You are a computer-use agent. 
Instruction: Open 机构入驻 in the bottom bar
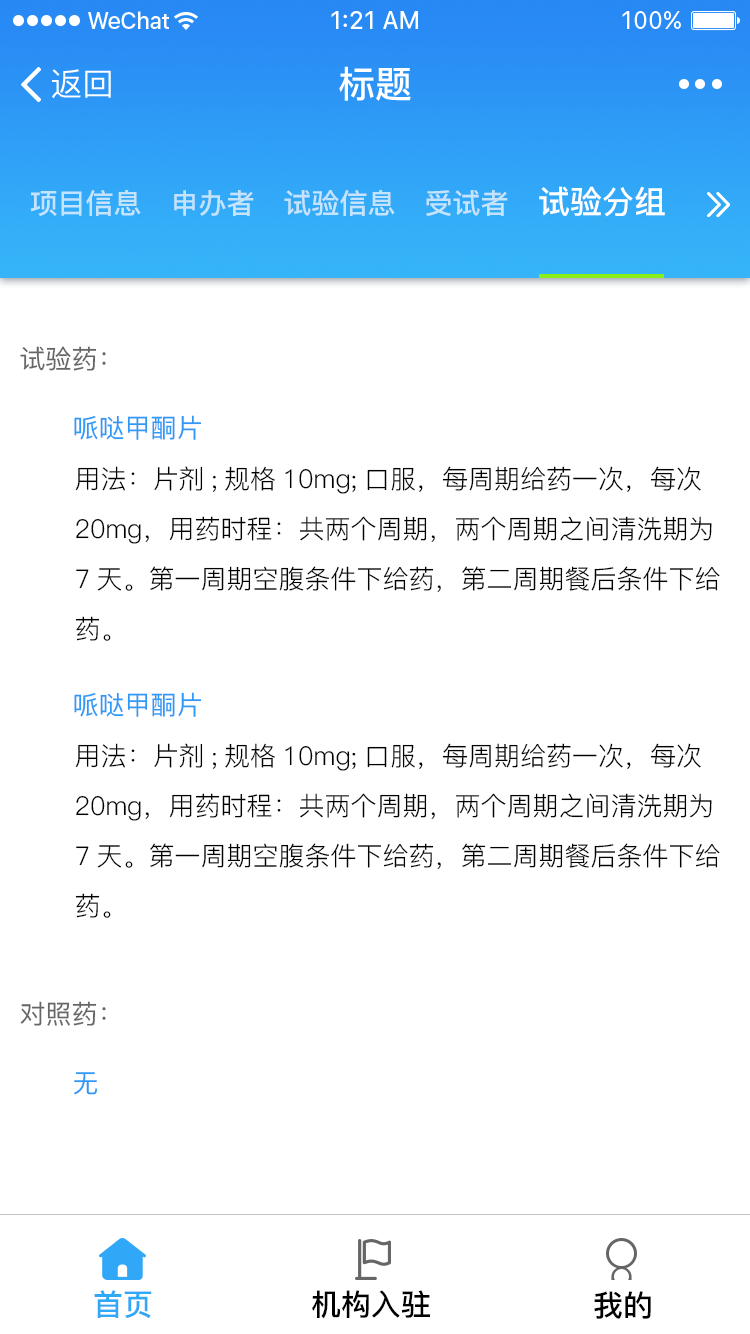tap(372, 1278)
